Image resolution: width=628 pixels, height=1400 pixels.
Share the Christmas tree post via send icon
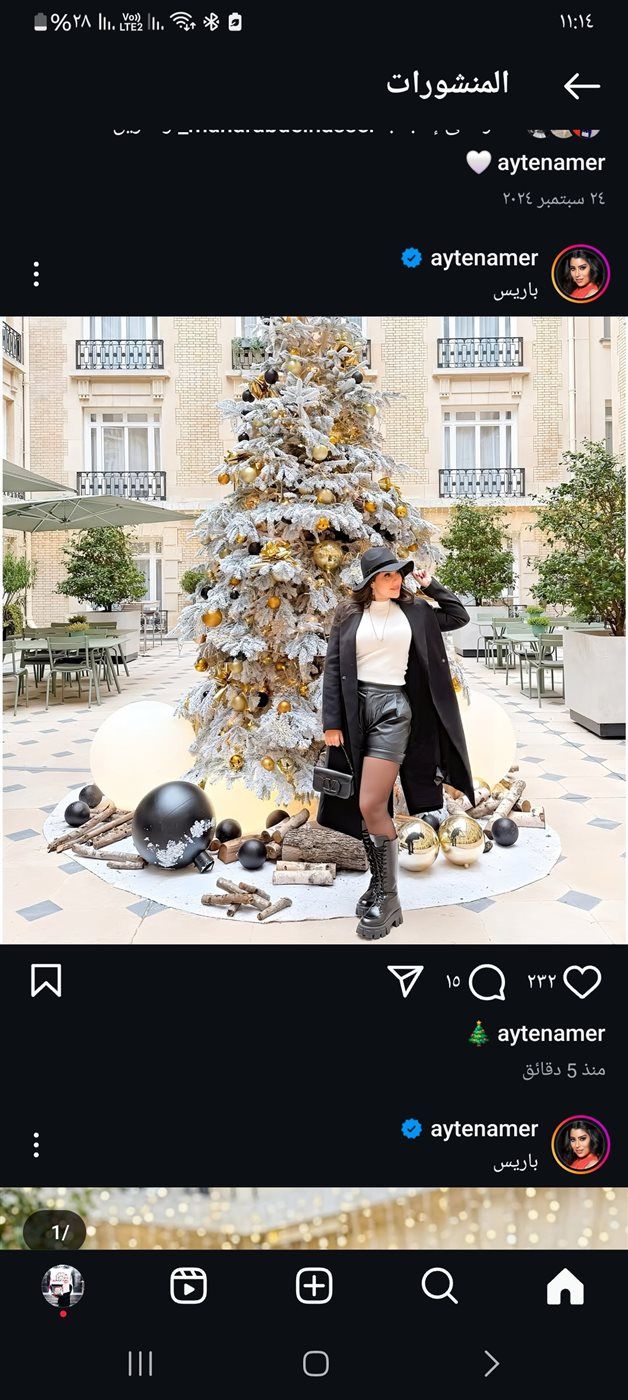(405, 982)
